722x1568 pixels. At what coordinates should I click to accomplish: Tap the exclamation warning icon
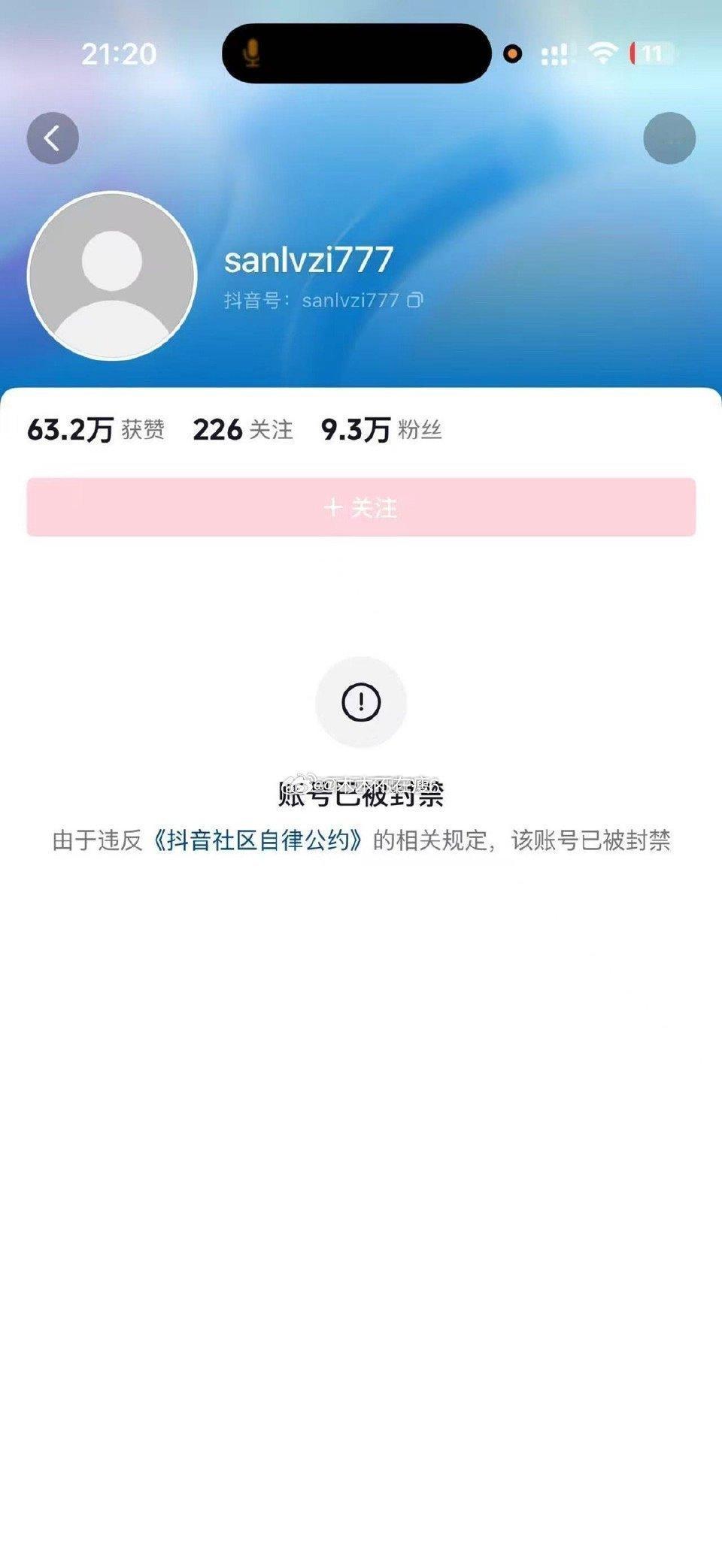coord(361,701)
